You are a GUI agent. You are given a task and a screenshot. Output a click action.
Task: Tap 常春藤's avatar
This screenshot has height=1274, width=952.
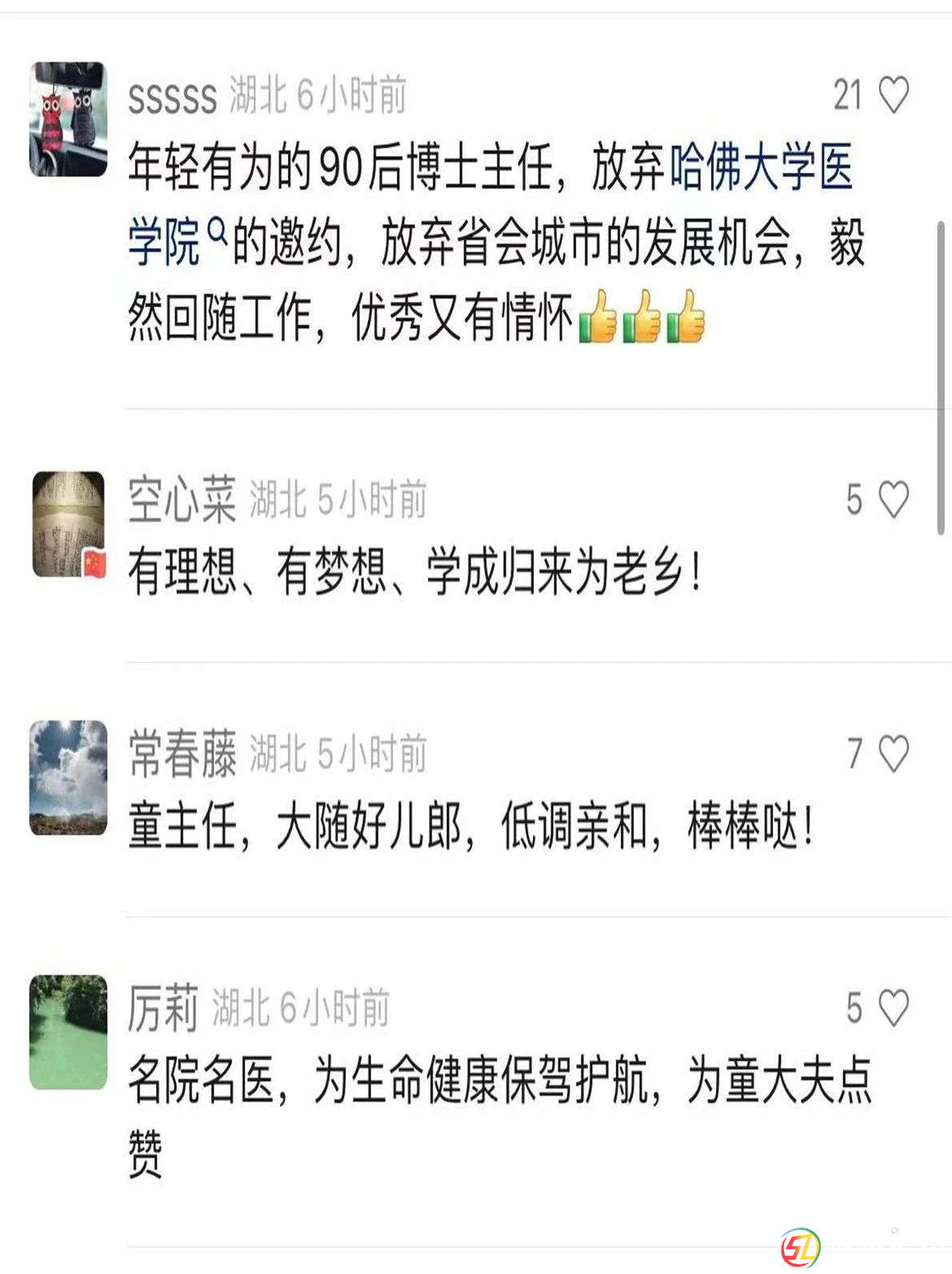[68, 778]
